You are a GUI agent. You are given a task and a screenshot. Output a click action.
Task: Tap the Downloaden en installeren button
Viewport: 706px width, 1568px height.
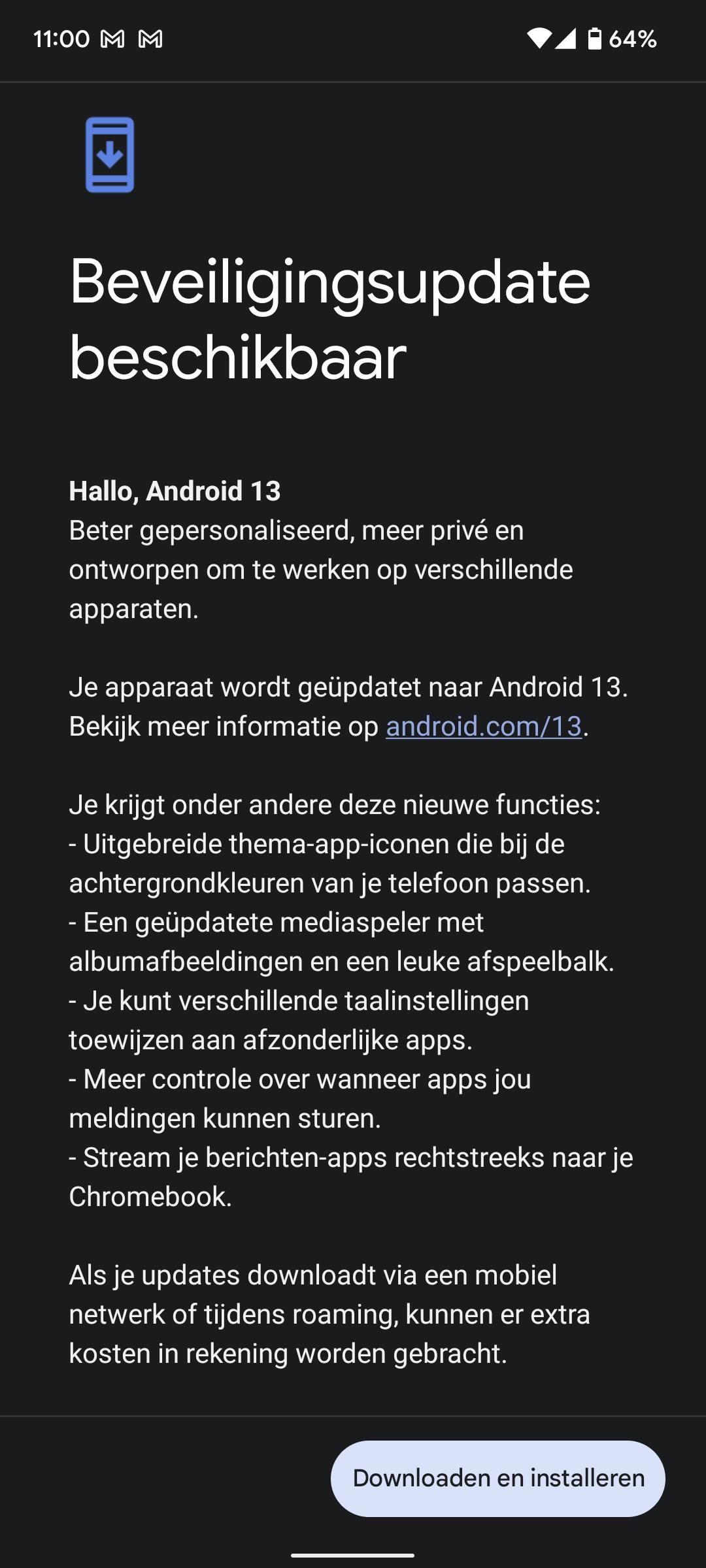[x=498, y=1478]
